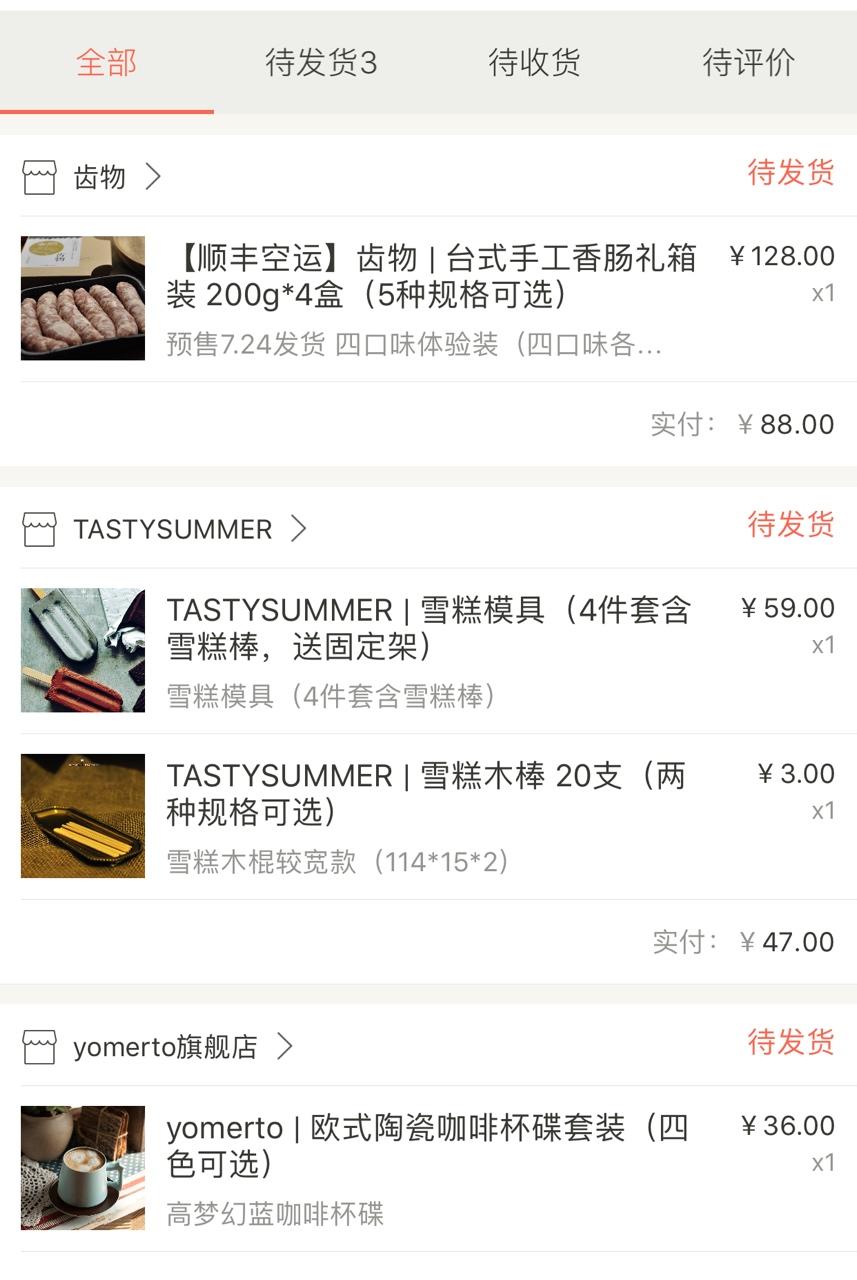
Task: Switch to the 待发货 tab
Action: tap(321, 62)
